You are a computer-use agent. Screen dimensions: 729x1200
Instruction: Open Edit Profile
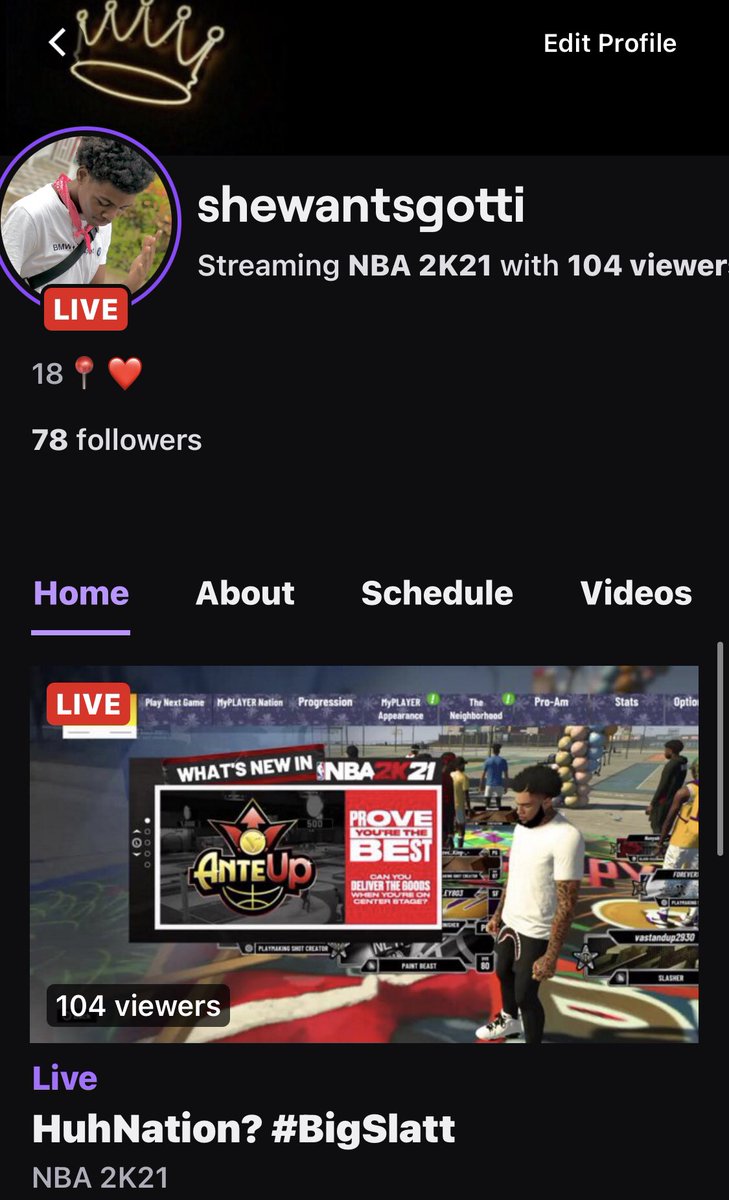pyautogui.click(x=610, y=43)
